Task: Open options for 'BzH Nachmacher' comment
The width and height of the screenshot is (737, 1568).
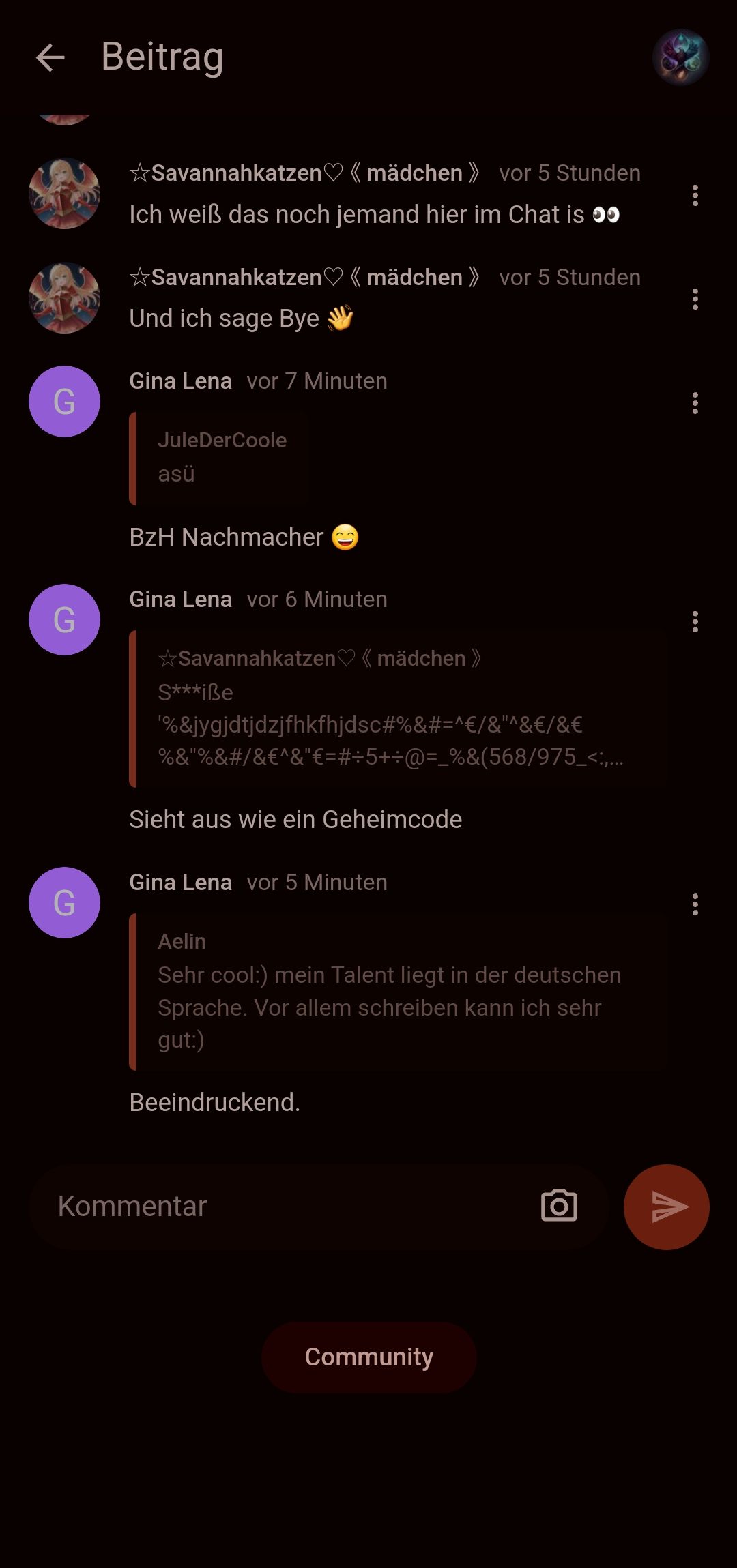Action: tap(695, 403)
